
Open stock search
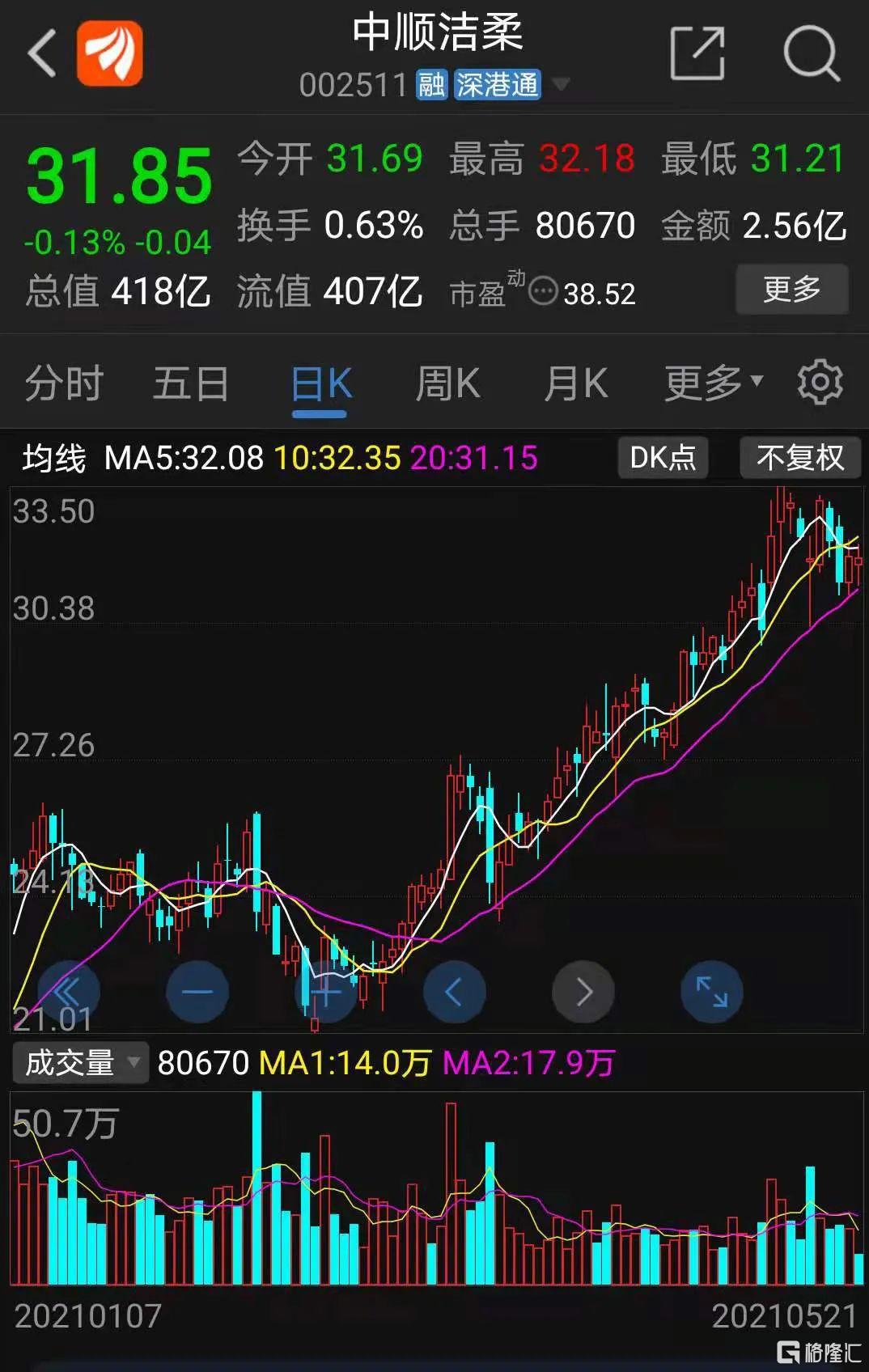[812, 53]
